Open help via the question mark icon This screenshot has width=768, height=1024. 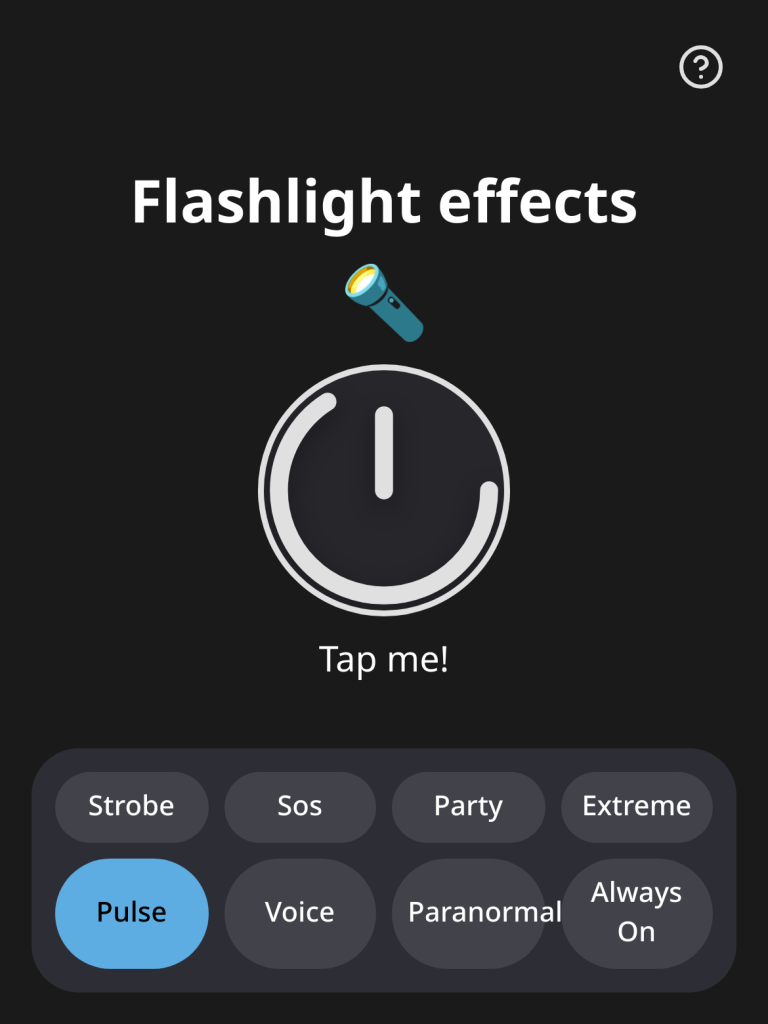coord(700,66)
